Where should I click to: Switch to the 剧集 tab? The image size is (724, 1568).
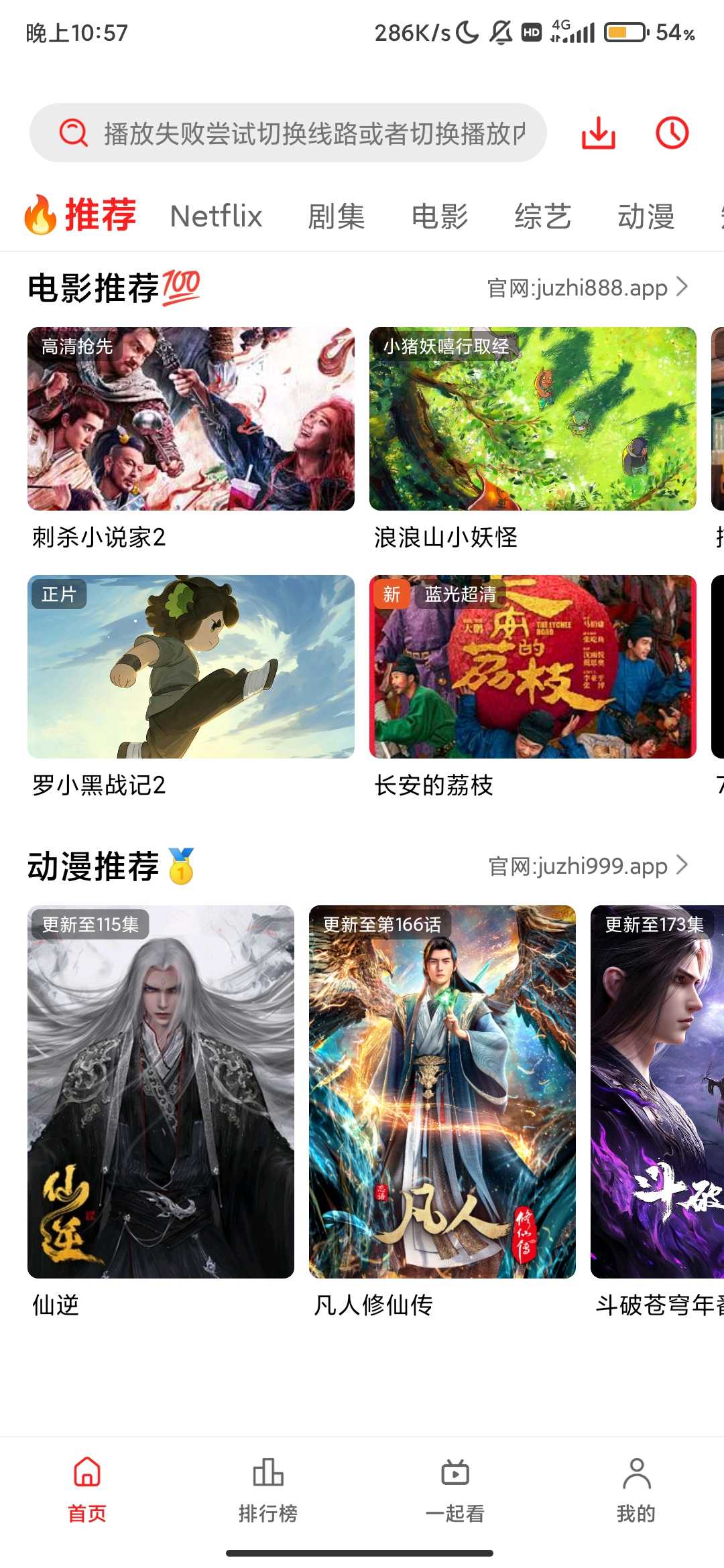(336, 216)
